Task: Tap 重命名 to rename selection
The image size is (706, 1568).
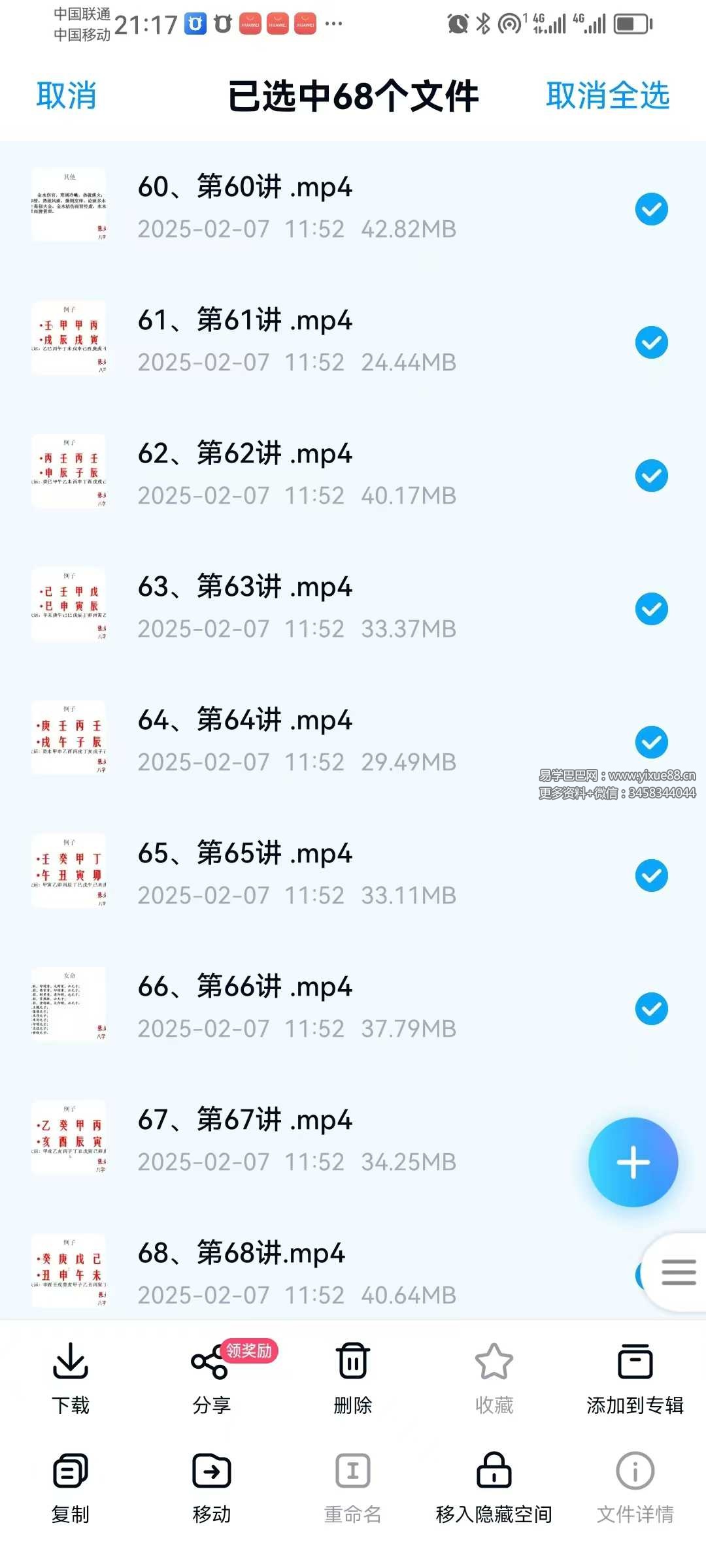Action: coord(352,1473)
